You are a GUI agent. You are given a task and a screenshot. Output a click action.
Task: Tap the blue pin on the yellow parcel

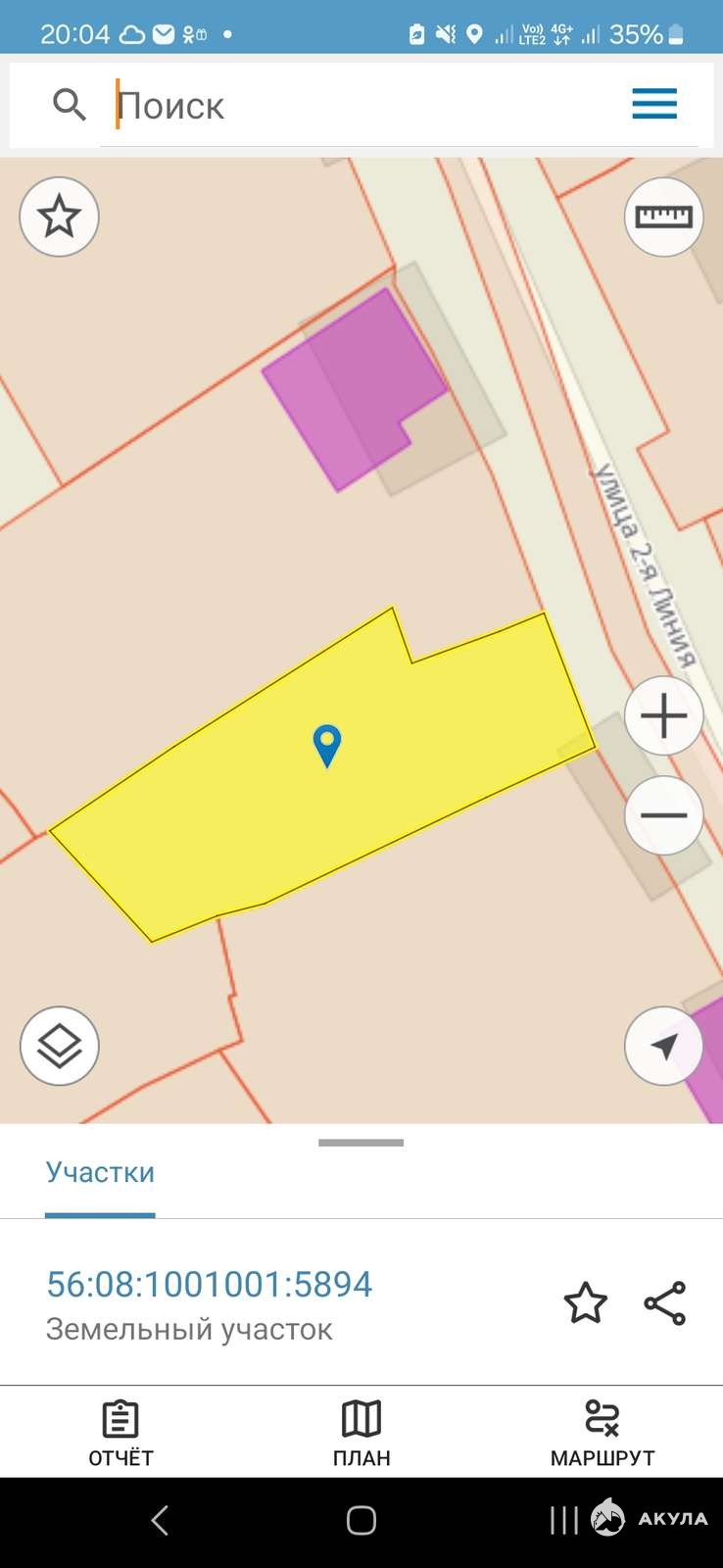326,745
